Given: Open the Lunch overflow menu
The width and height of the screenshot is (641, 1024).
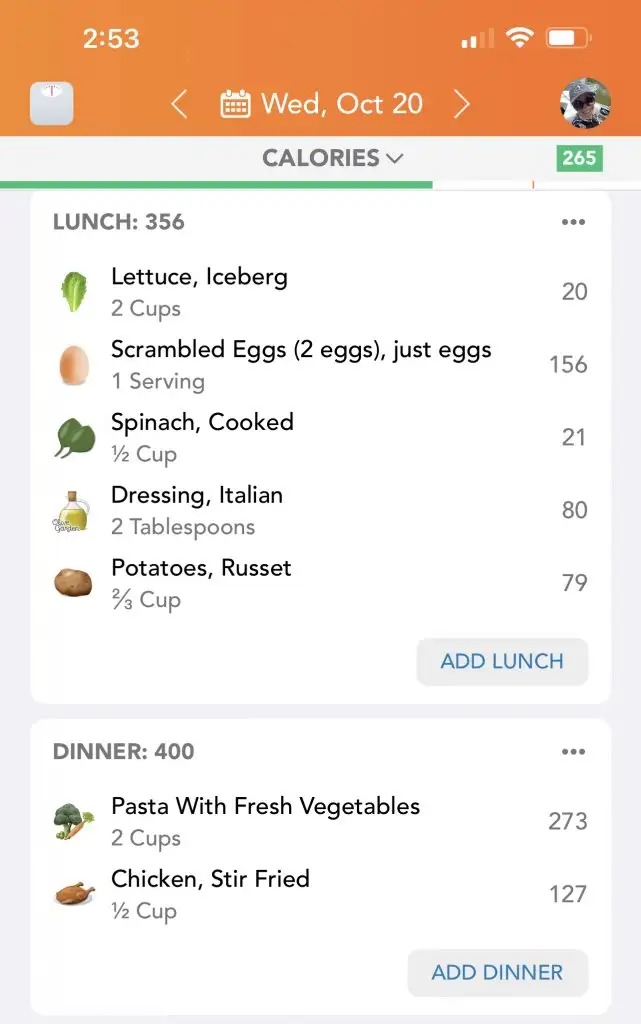Looking at the screenshot, I should click(x=573, y=222).
